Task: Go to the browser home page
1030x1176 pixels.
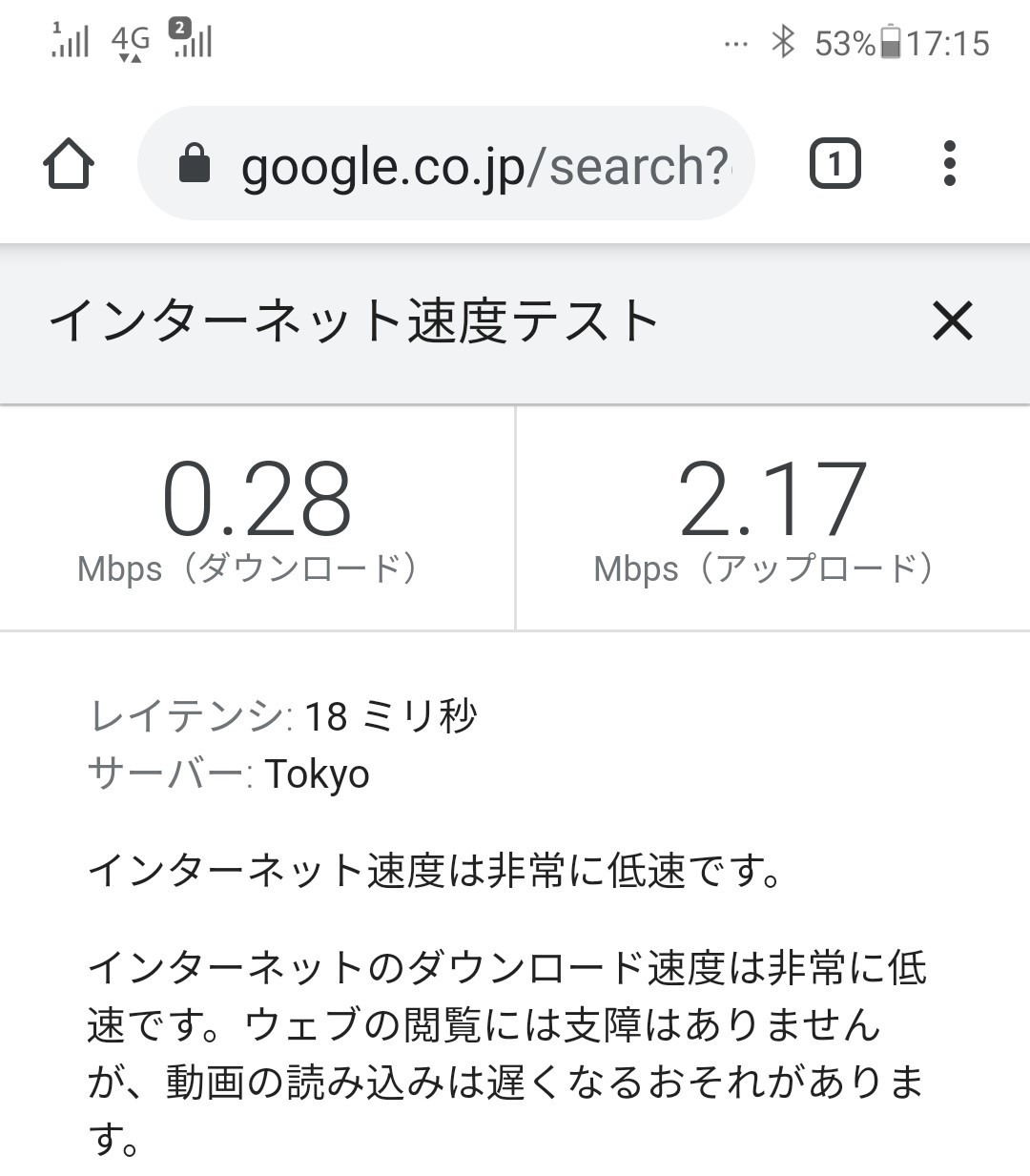Action: [x=69, y=164]
